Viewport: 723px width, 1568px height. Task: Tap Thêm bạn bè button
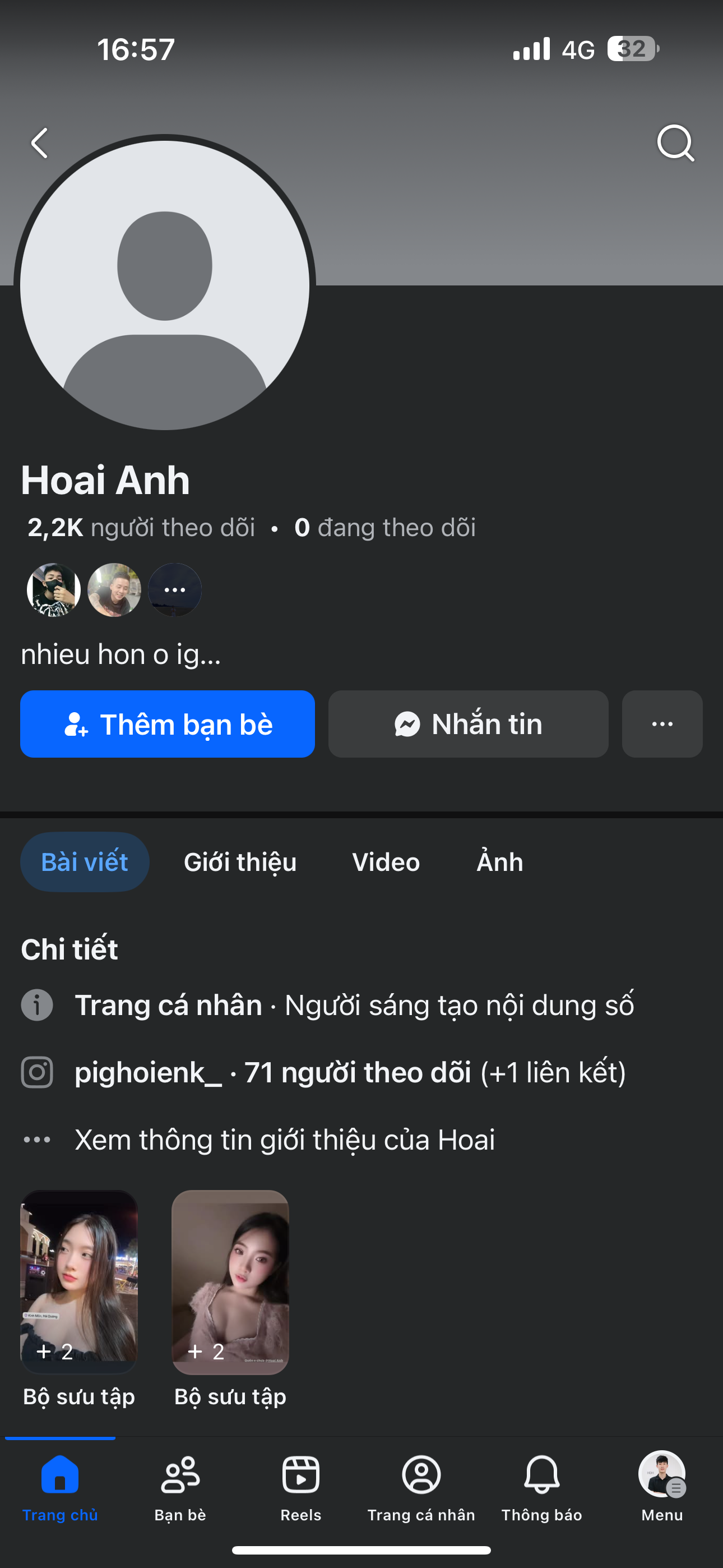(x=168, y=724)
